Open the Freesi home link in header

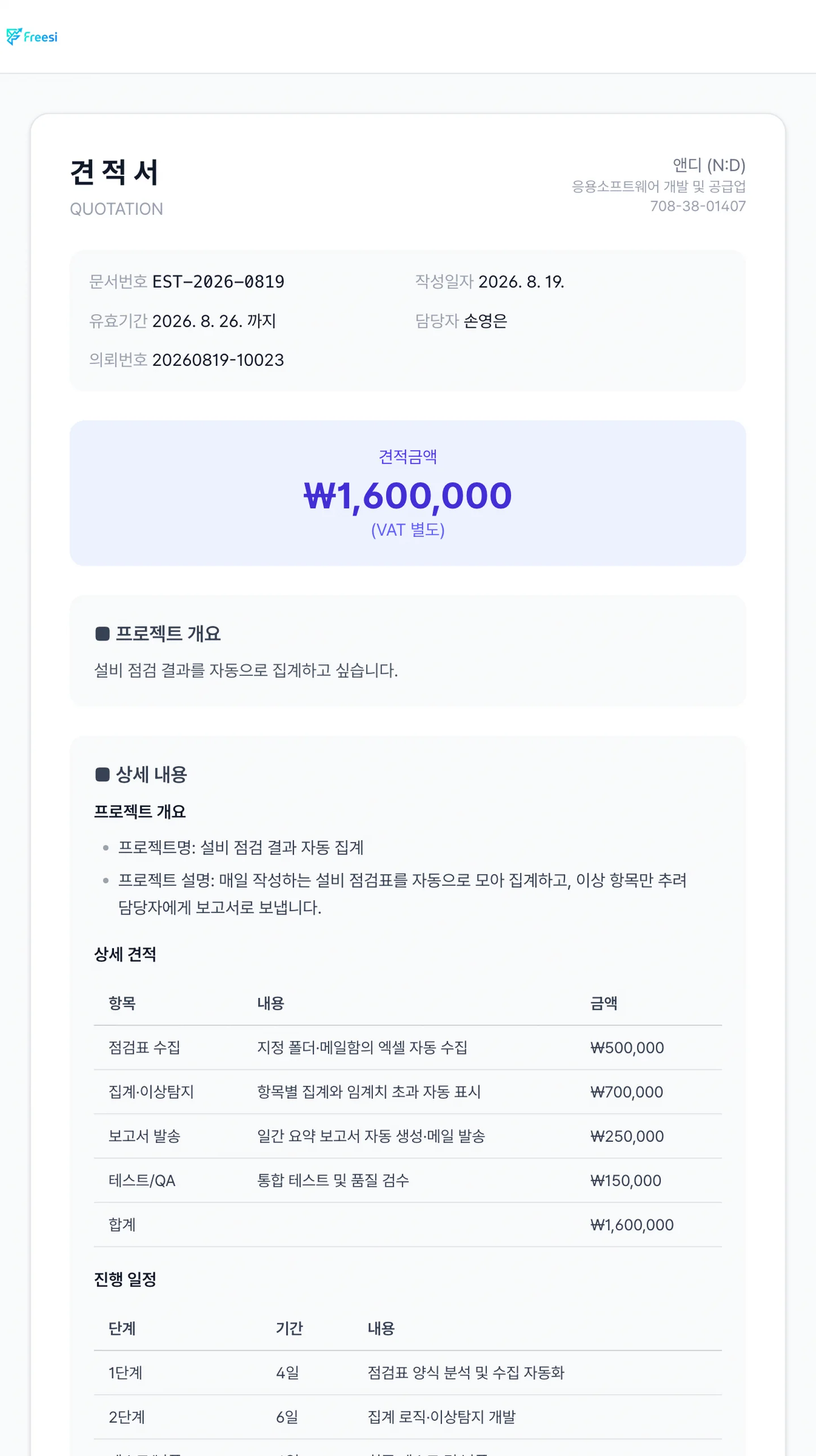[x=32, y=37]
